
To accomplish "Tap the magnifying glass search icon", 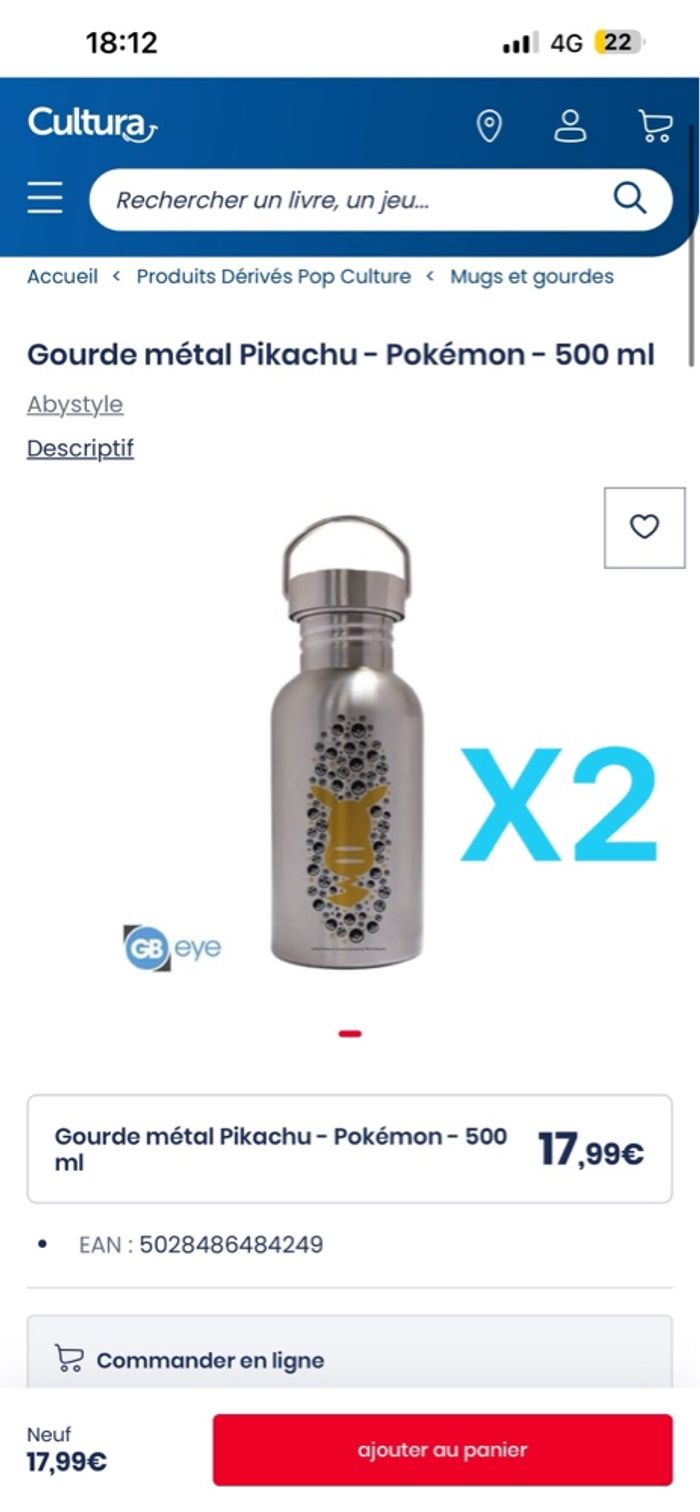I will (629, 199).
